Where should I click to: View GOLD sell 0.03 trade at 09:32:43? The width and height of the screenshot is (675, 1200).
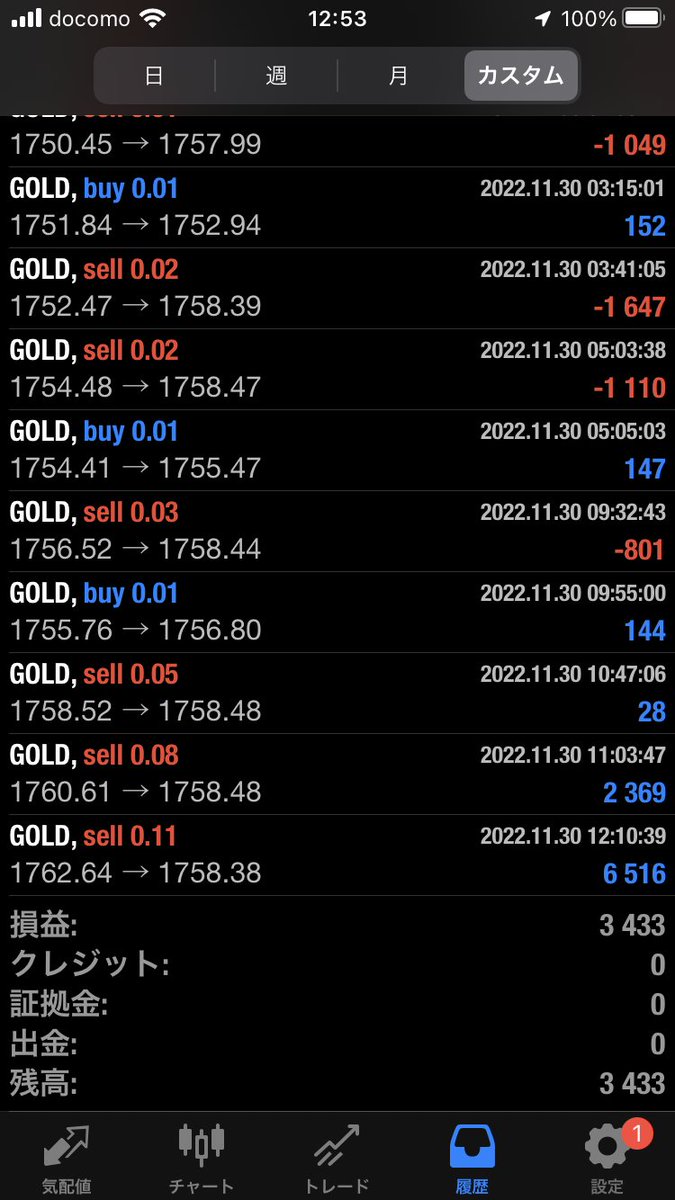[337, 531]
